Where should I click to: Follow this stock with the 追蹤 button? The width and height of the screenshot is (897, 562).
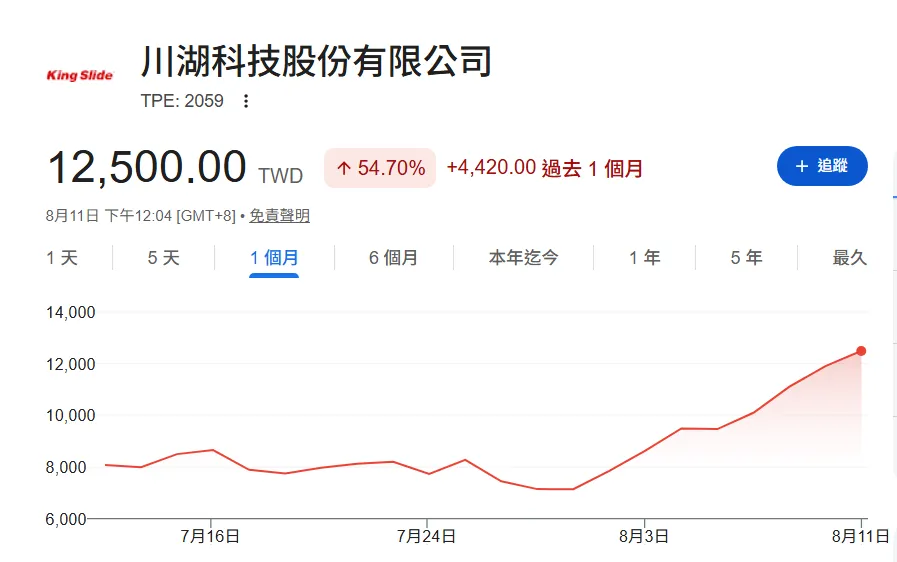click(822, 166)
